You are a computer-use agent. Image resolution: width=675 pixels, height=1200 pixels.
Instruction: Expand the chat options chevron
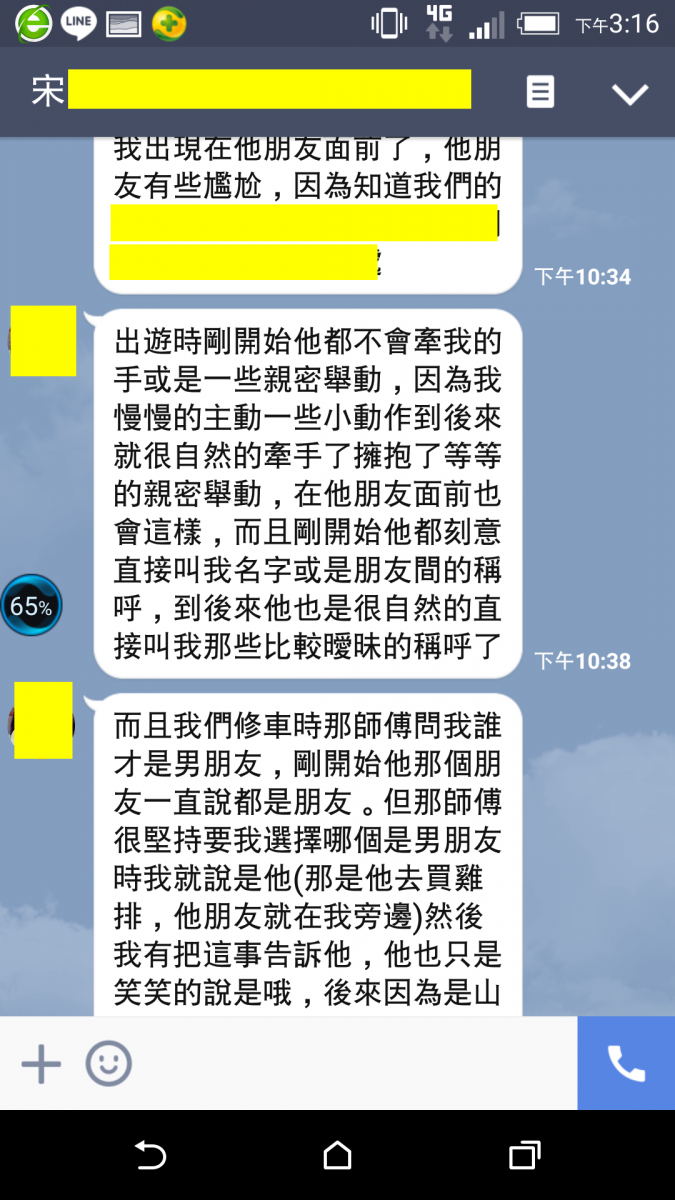coord(630,93)
